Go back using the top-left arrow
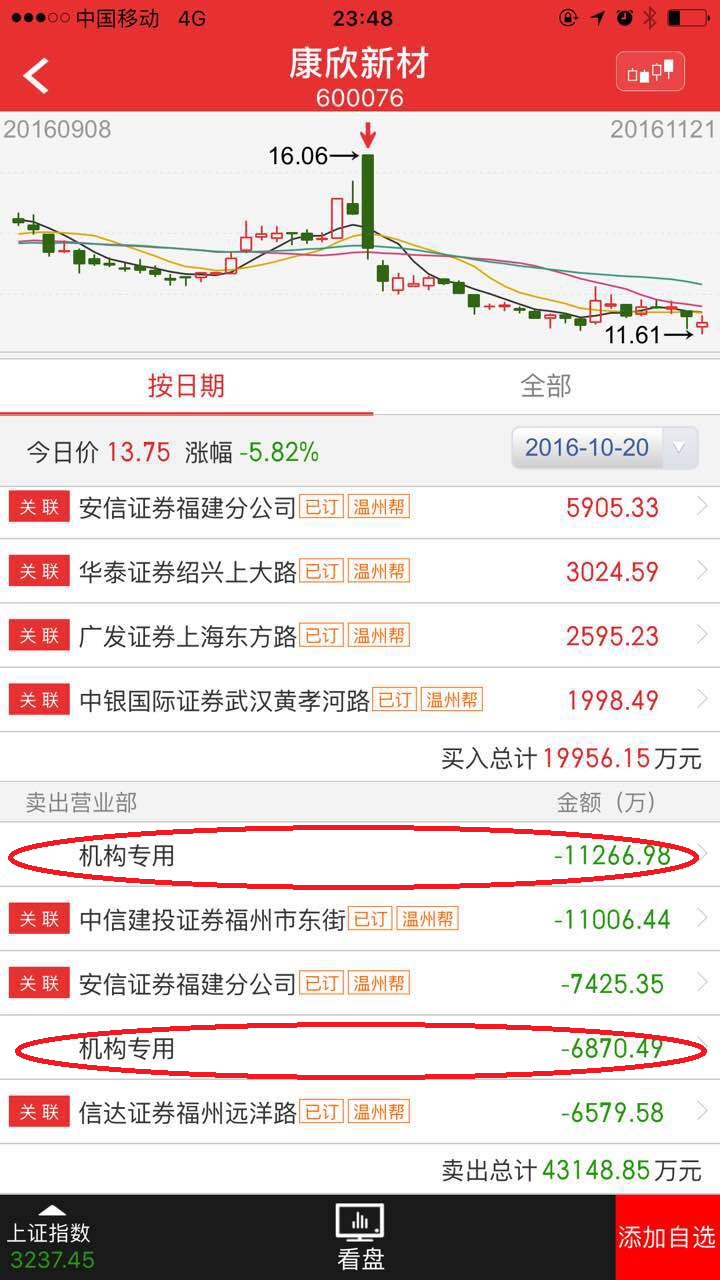Viewport: 720px width, 1280px height. click(x=36, y=76)
